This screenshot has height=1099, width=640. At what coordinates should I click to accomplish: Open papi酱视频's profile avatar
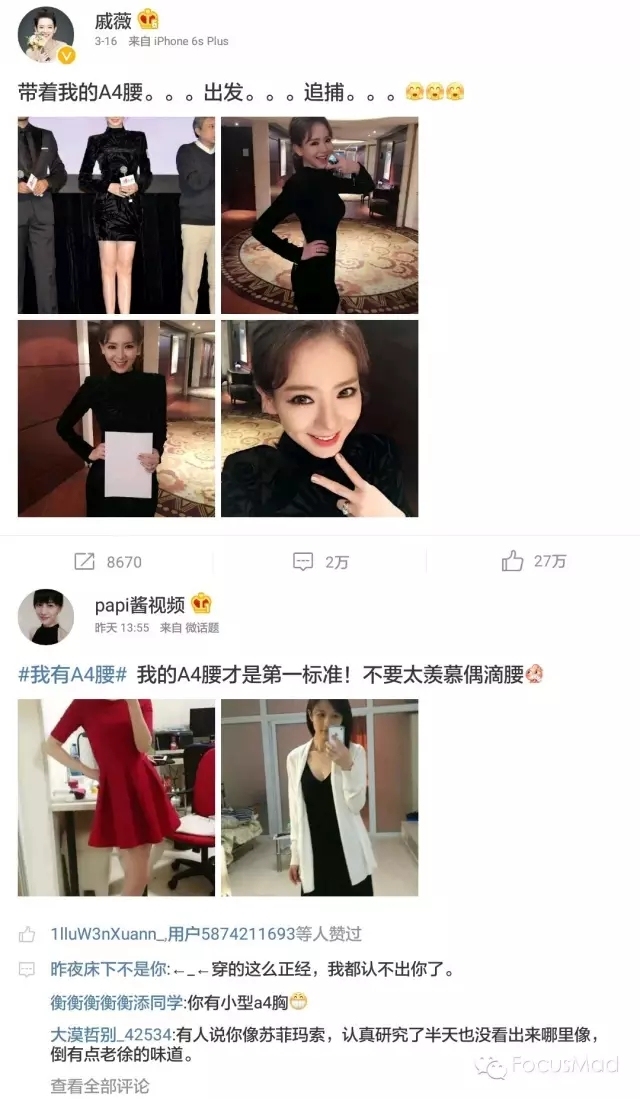click(x=46, y=616)
